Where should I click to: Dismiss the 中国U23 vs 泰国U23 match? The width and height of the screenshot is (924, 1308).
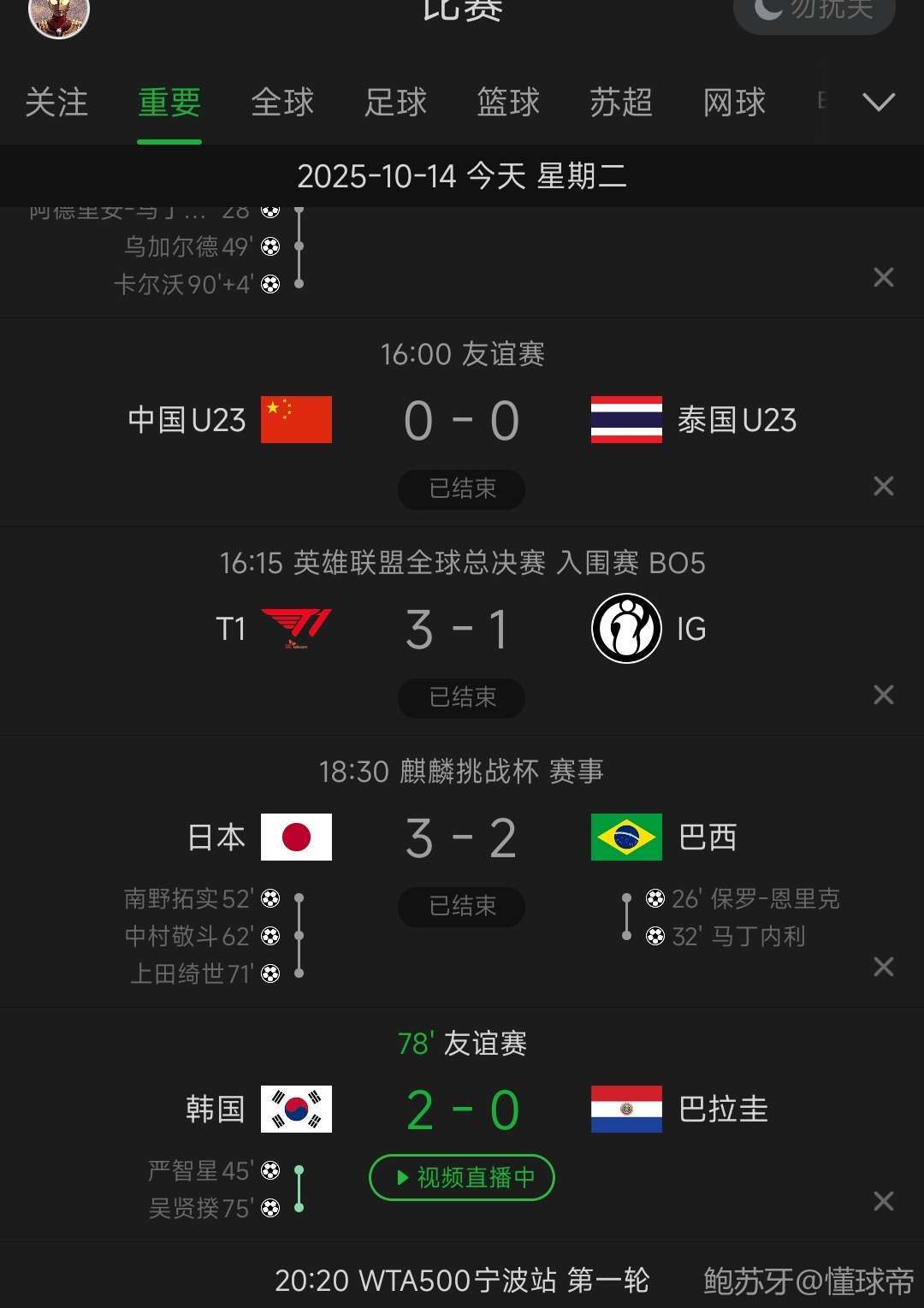883,486
